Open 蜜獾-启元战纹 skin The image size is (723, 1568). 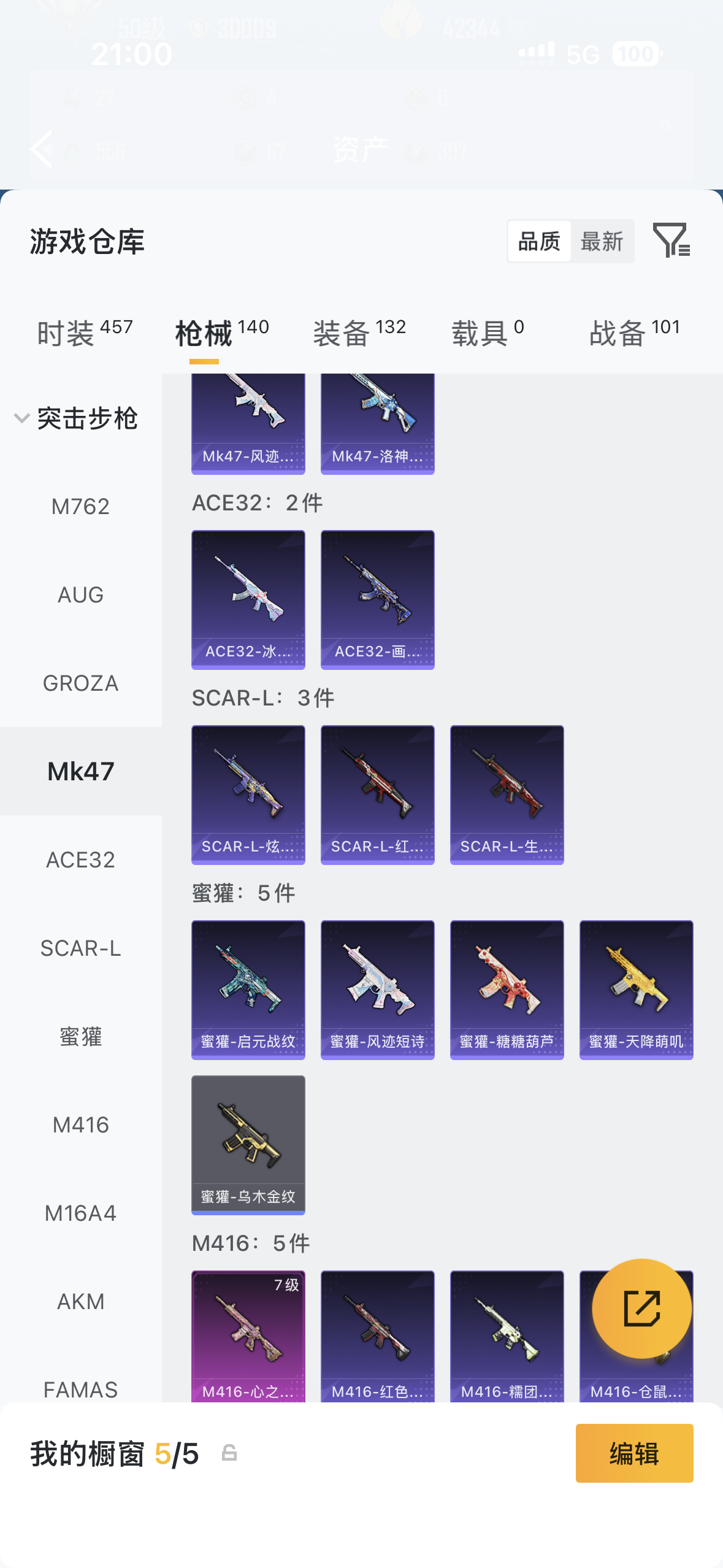(248, 990)
